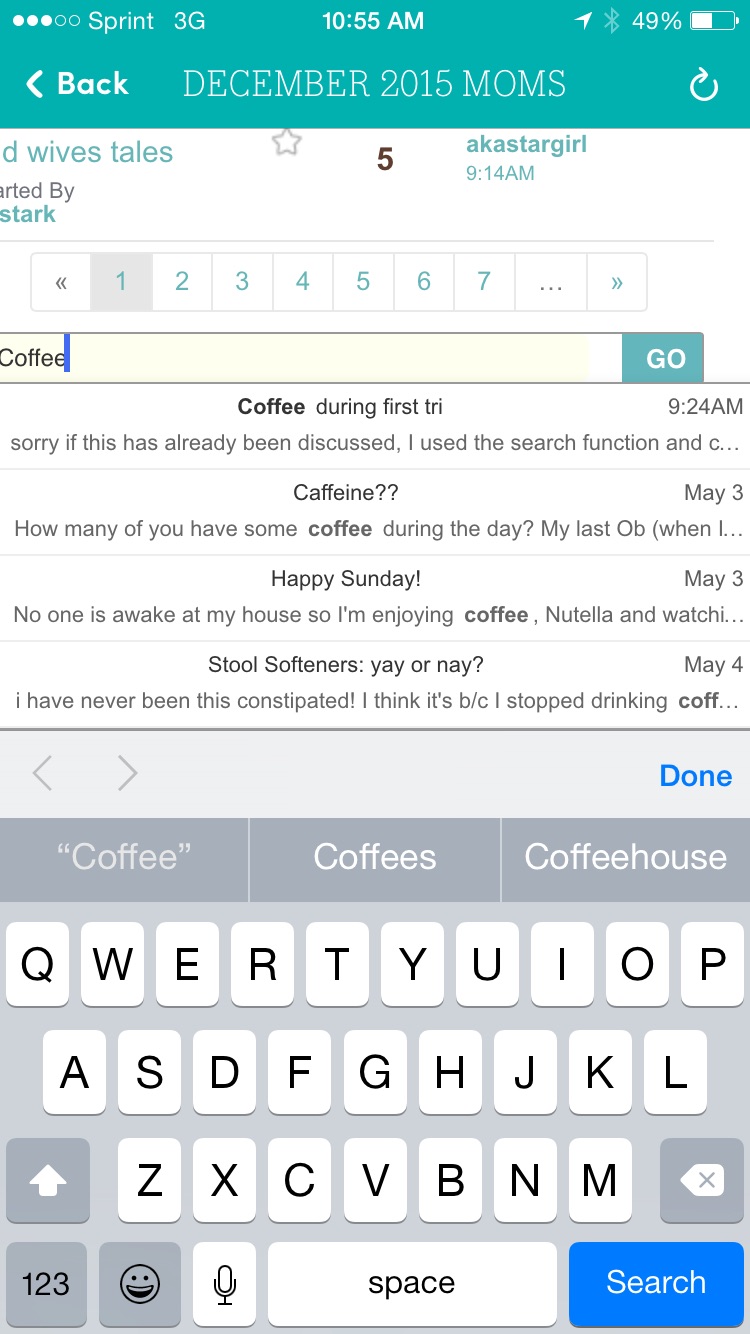Hit the blue Search key

(656, 1283)
